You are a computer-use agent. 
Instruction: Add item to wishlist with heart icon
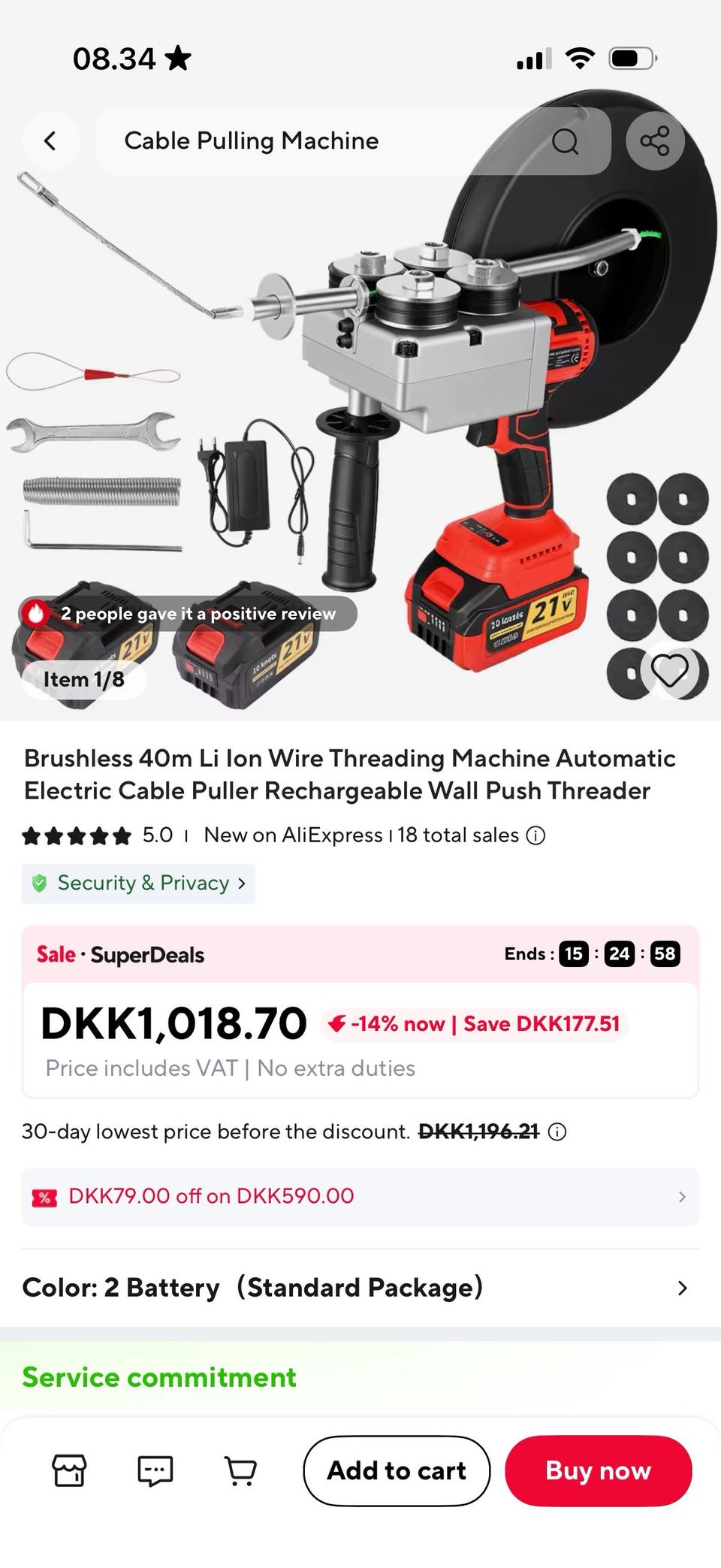pyautogui.click(x=670, y=670)
